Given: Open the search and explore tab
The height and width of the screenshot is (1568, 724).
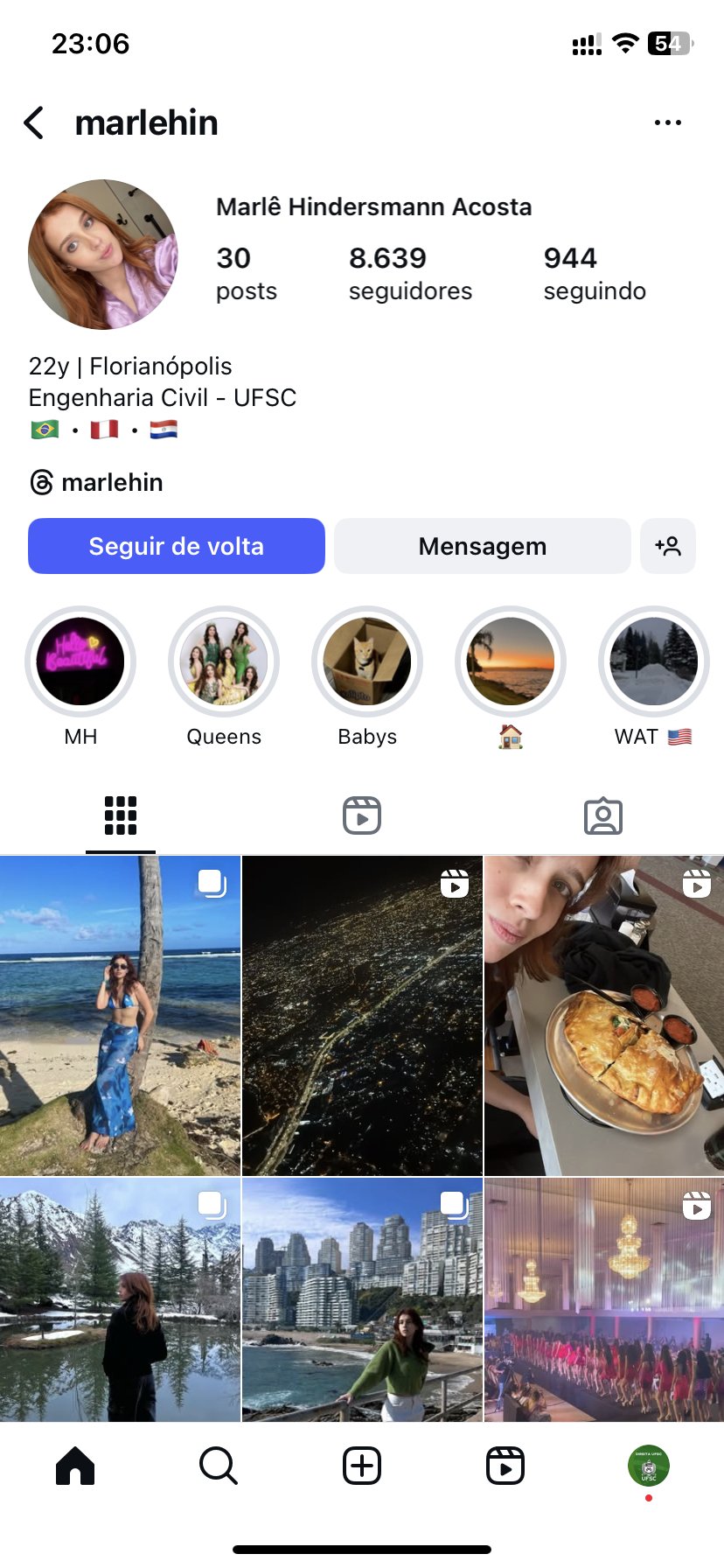Looking at the screenshot, I should click(219, 1466).
